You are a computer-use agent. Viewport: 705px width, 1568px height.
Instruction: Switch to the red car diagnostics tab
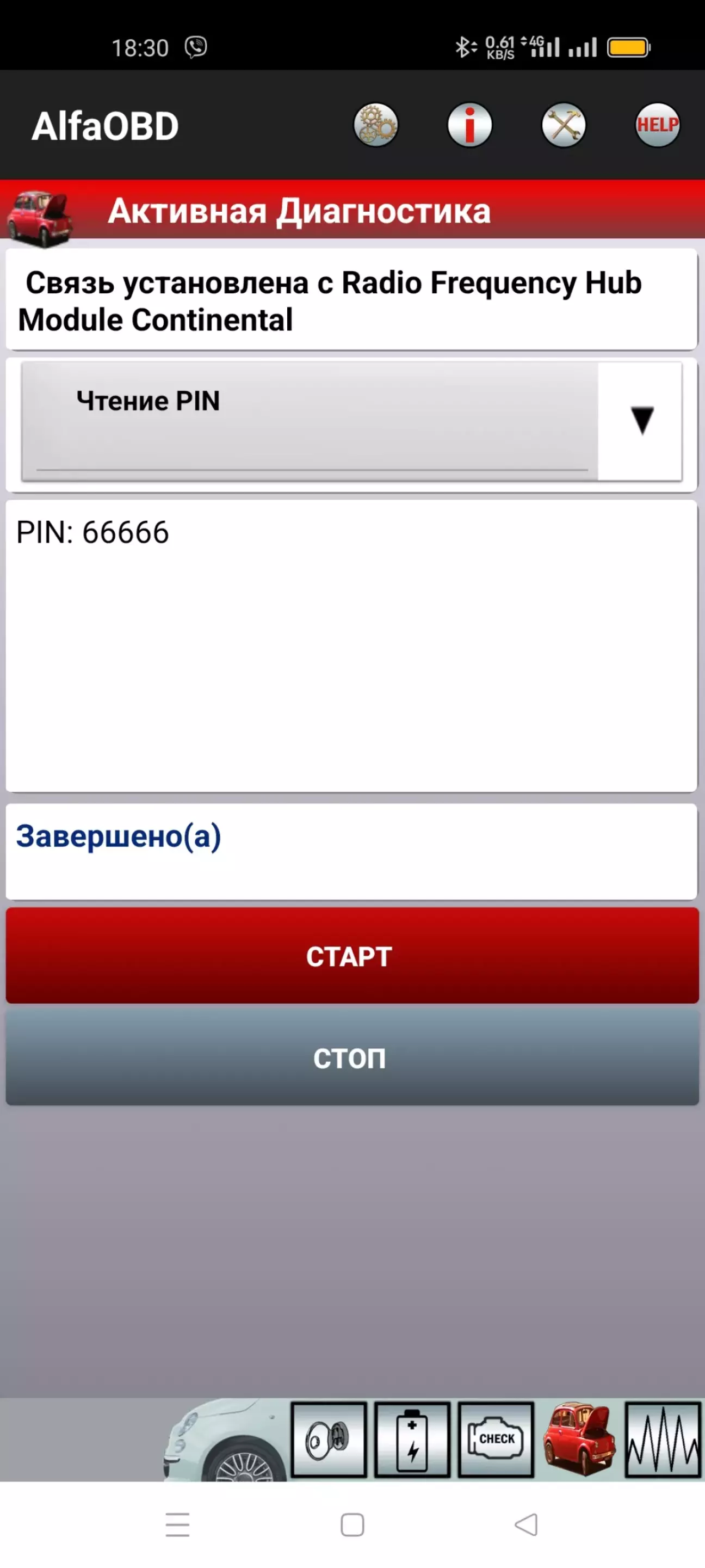(580, 1440)
